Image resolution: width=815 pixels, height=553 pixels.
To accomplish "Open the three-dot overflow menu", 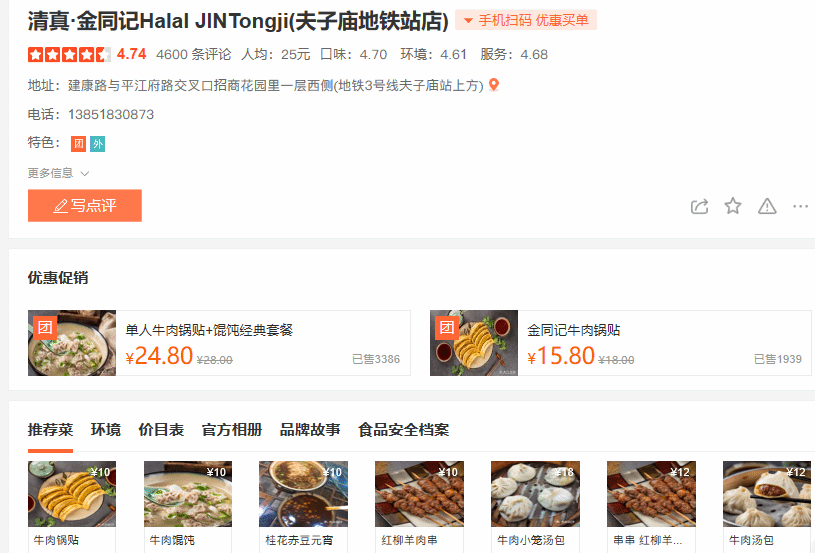I will (x=800, y=206).
